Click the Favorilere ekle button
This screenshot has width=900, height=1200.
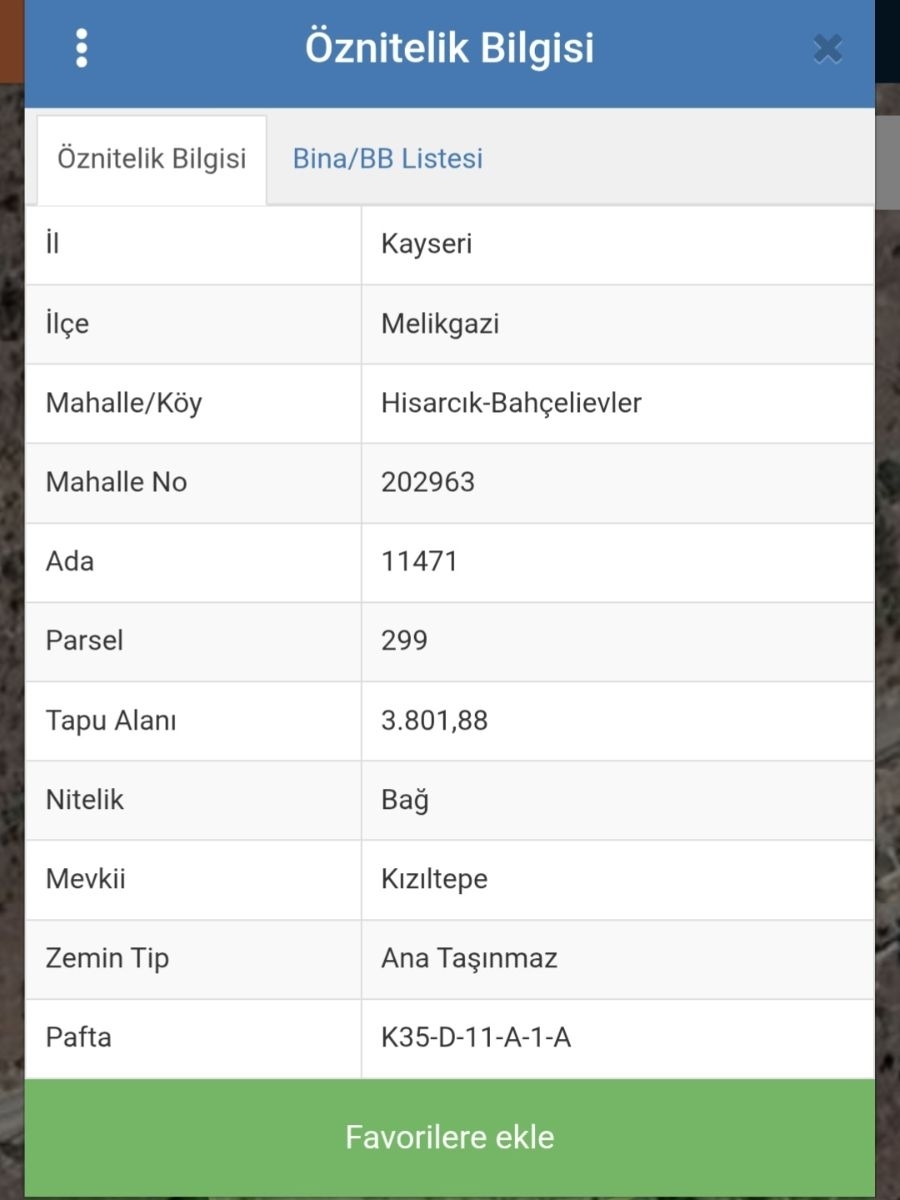[x=450, y=1137]
